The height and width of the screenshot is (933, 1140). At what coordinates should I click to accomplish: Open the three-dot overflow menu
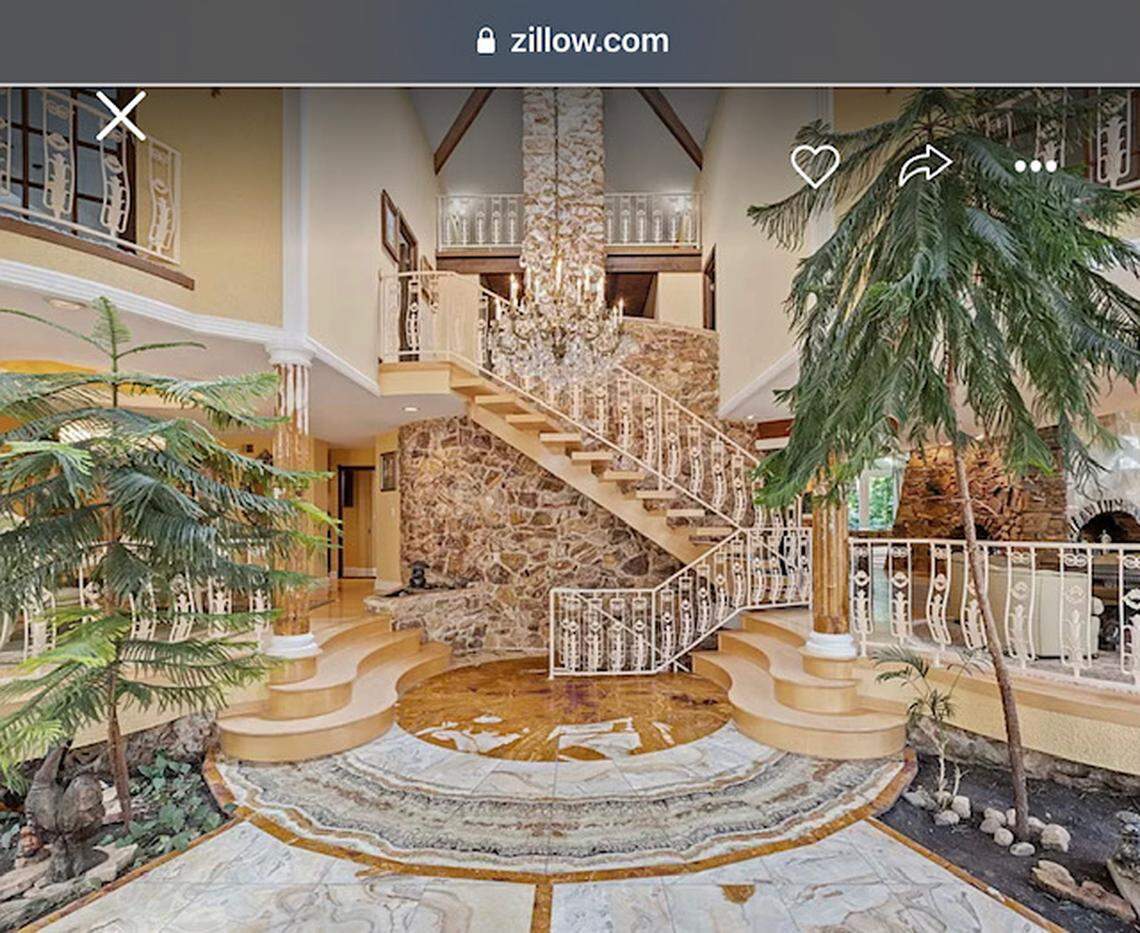click(x=1035, y=166)
